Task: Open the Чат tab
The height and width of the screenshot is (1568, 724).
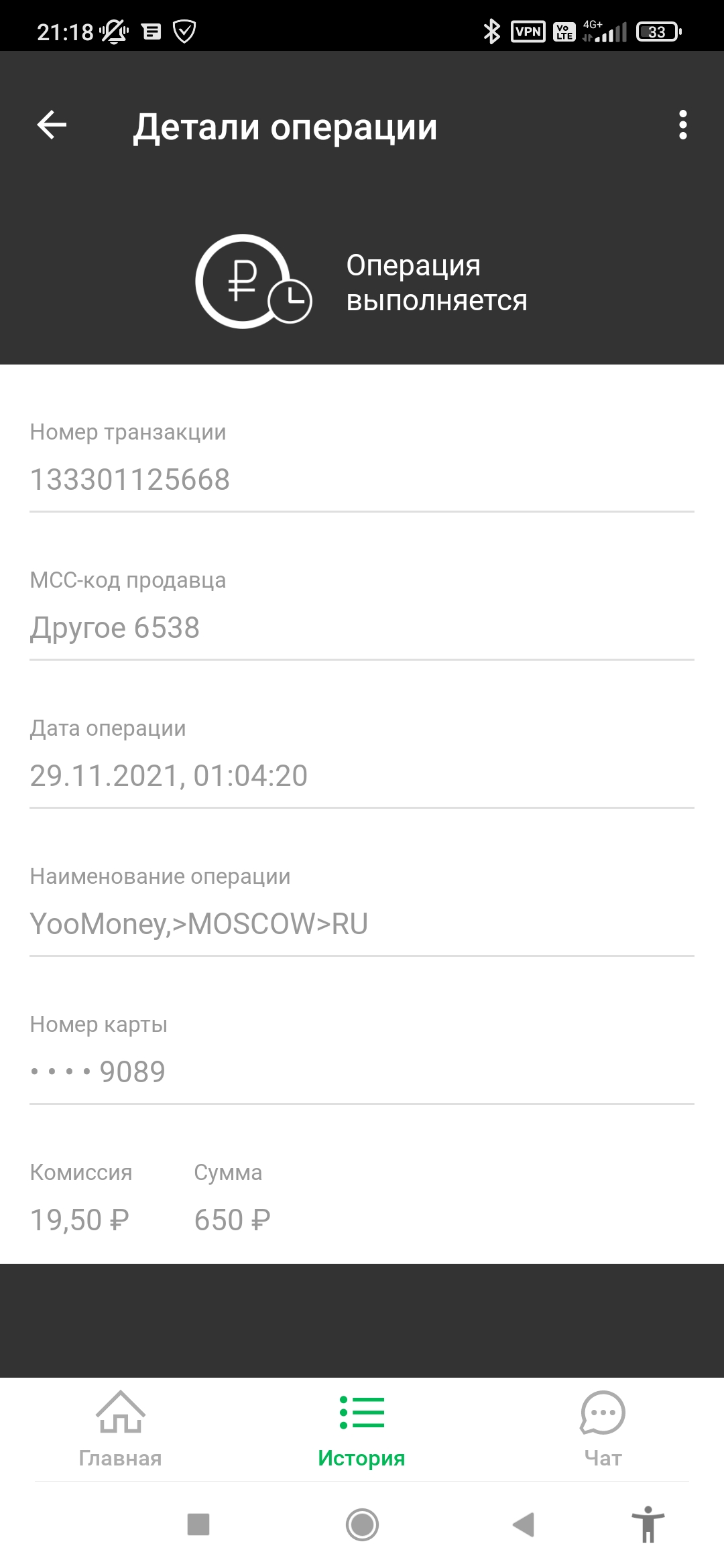Action: coord(603,1429)
